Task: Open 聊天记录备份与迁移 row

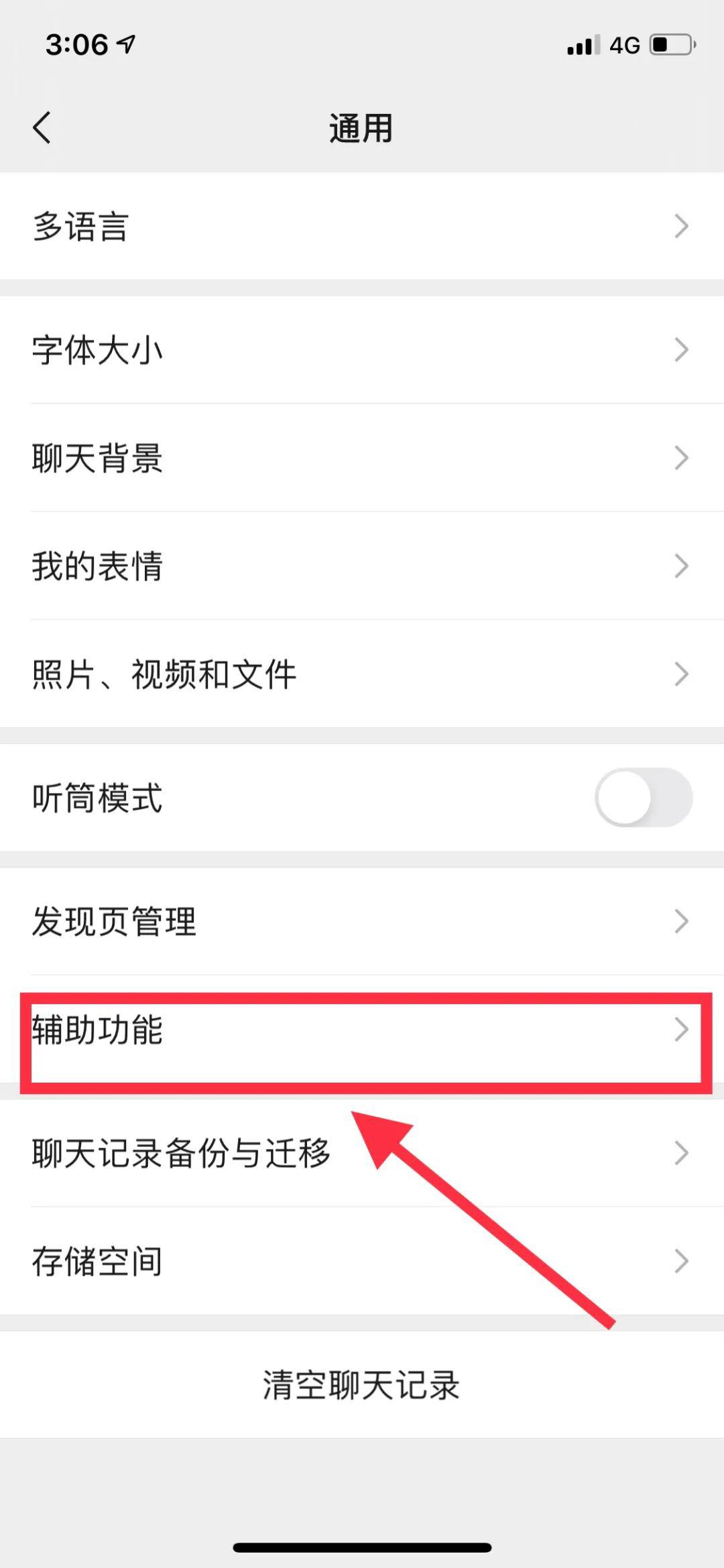Action: (362, 1153)
